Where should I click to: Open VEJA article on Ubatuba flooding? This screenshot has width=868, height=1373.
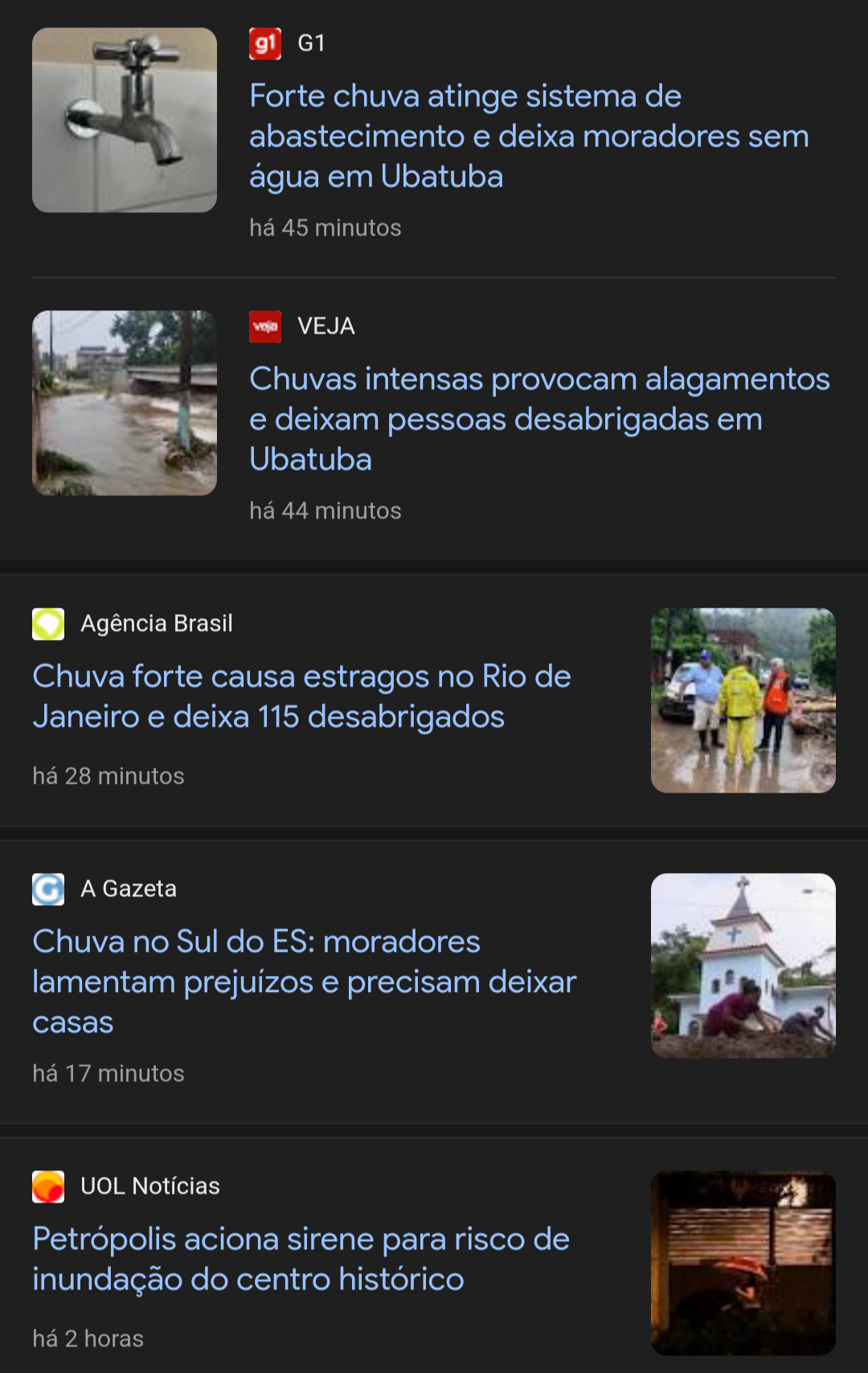click(538, 419)
